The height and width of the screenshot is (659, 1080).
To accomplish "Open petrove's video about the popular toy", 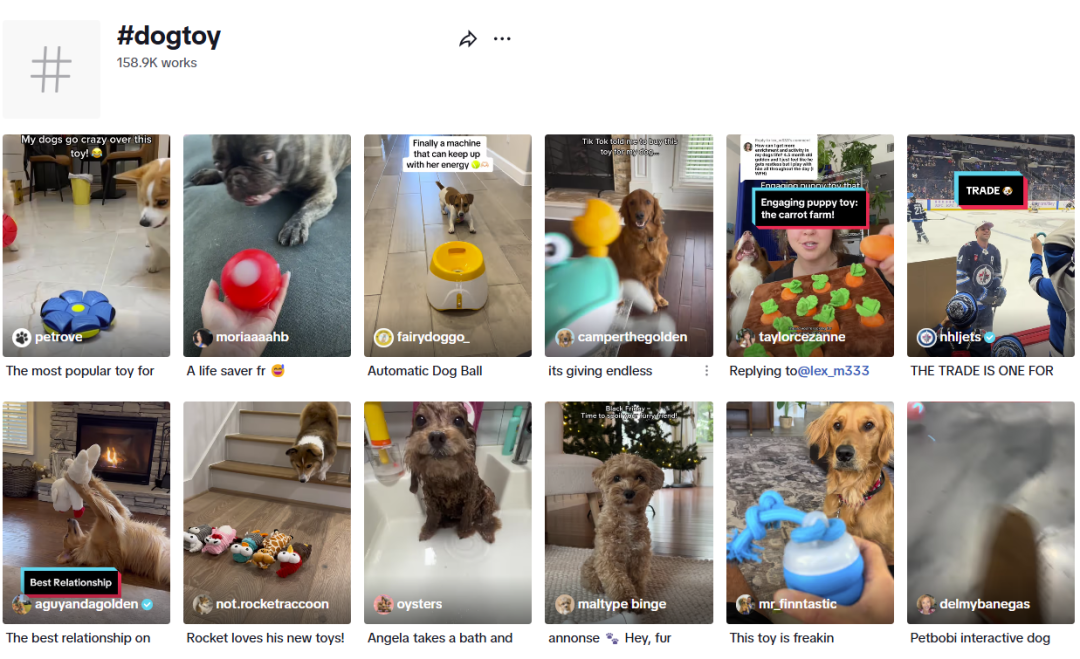I will point(86,245).
